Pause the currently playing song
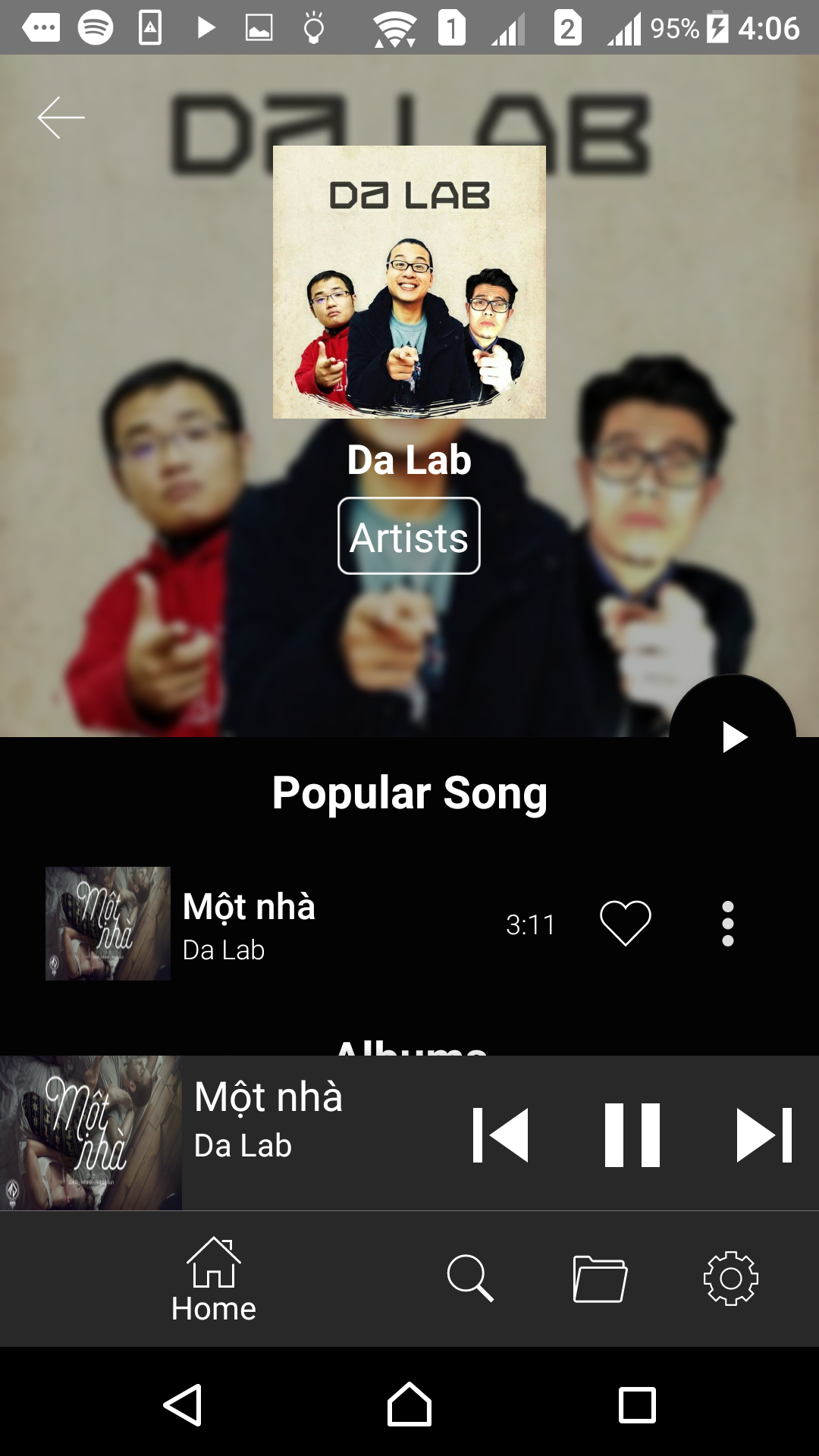819x1456 pixels. tap(632, 1135)
